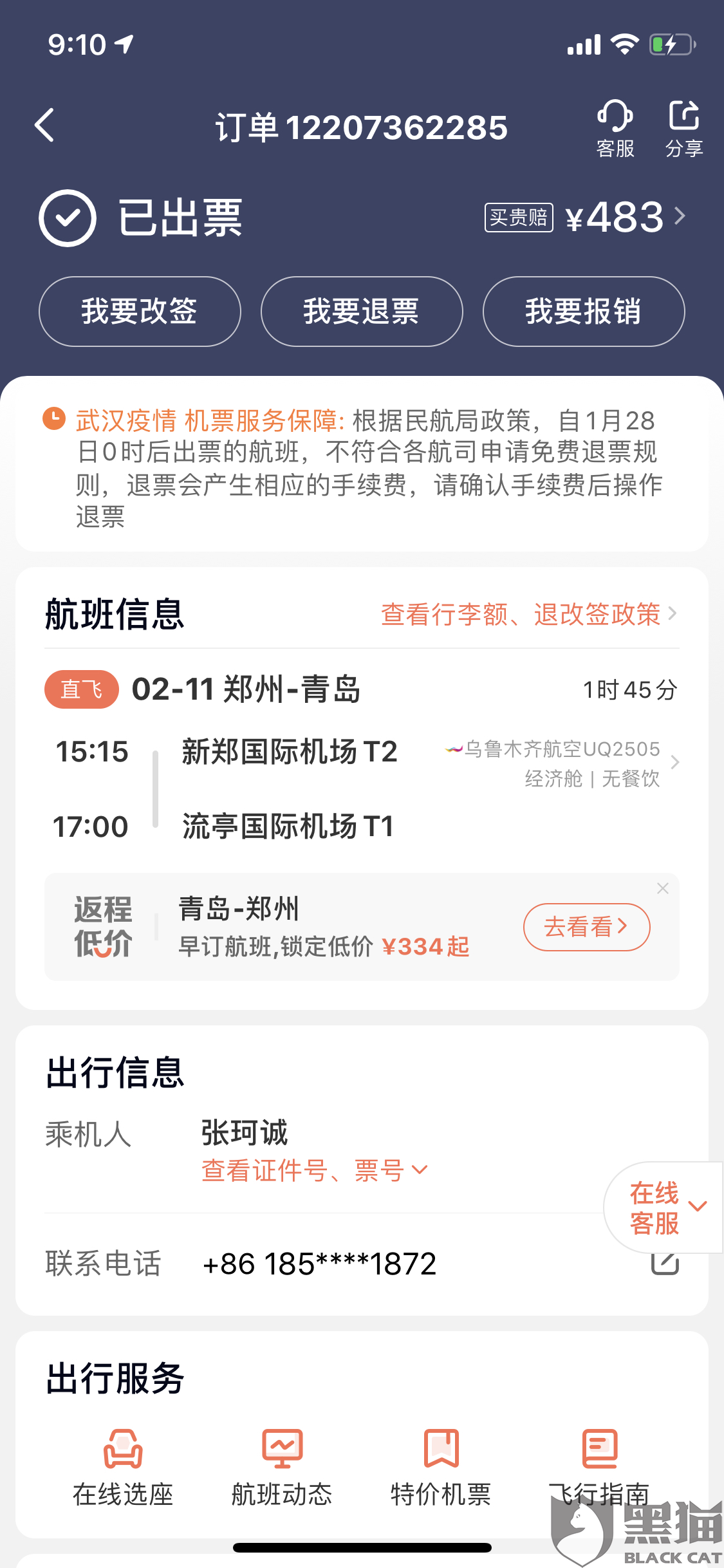Go back from the order details page
The width and height of the screenshot is (724, 1568).
(x=45, y=125)
